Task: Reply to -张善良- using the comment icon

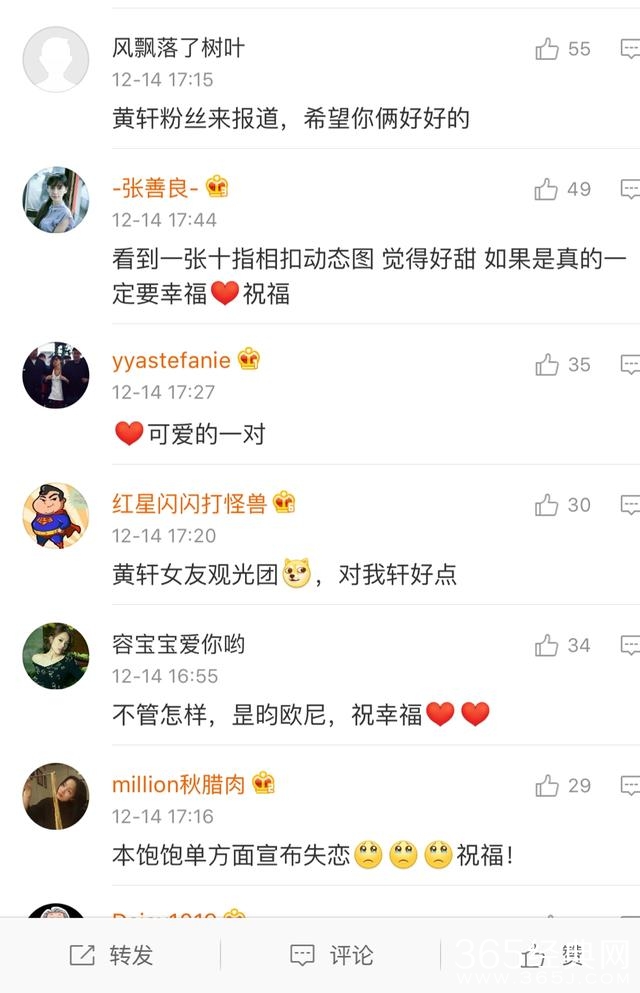Action: click(x=630, y=189)
